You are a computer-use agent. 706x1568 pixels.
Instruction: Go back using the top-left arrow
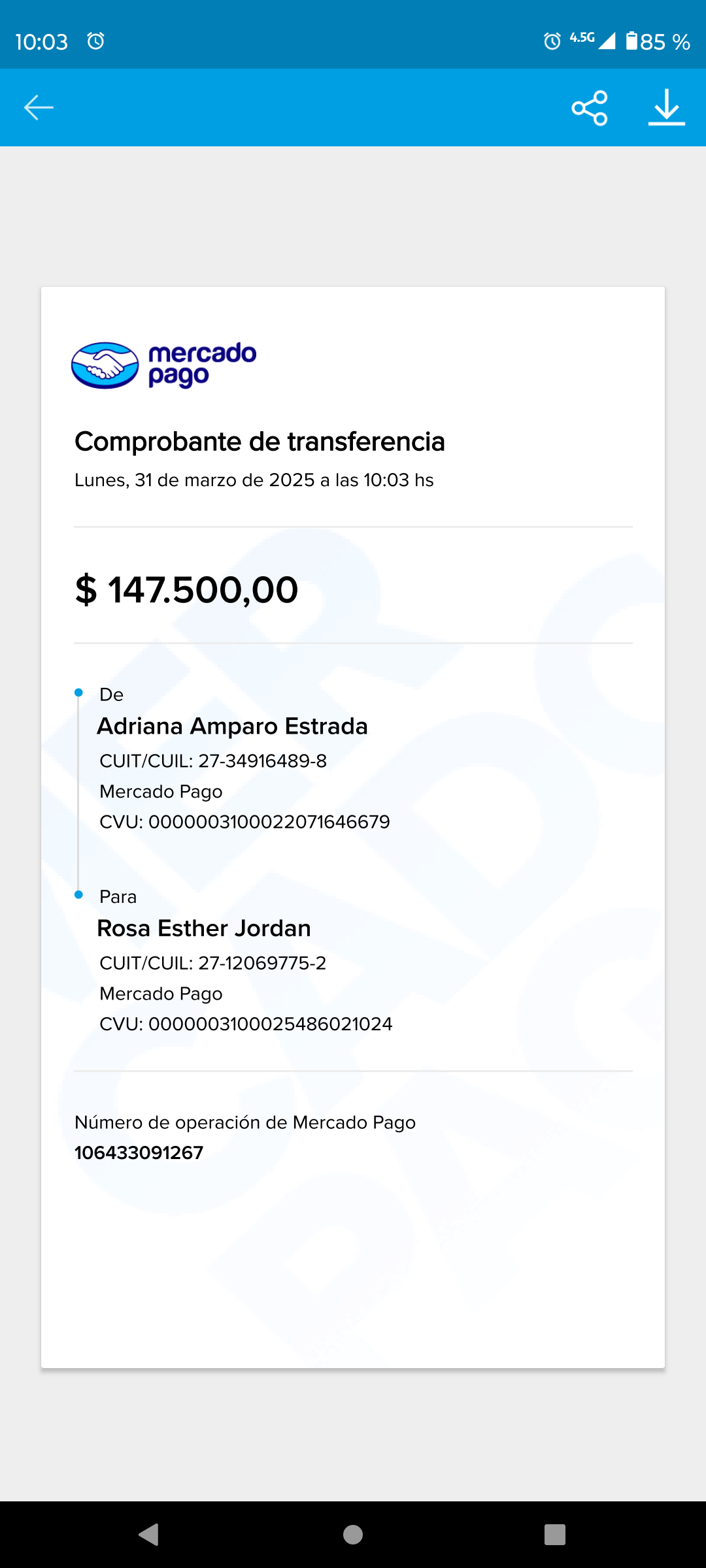[x=39, y=108]
